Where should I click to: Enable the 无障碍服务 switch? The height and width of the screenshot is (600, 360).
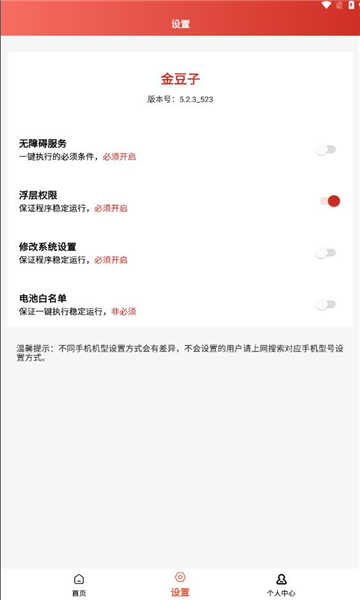(326, 150)
